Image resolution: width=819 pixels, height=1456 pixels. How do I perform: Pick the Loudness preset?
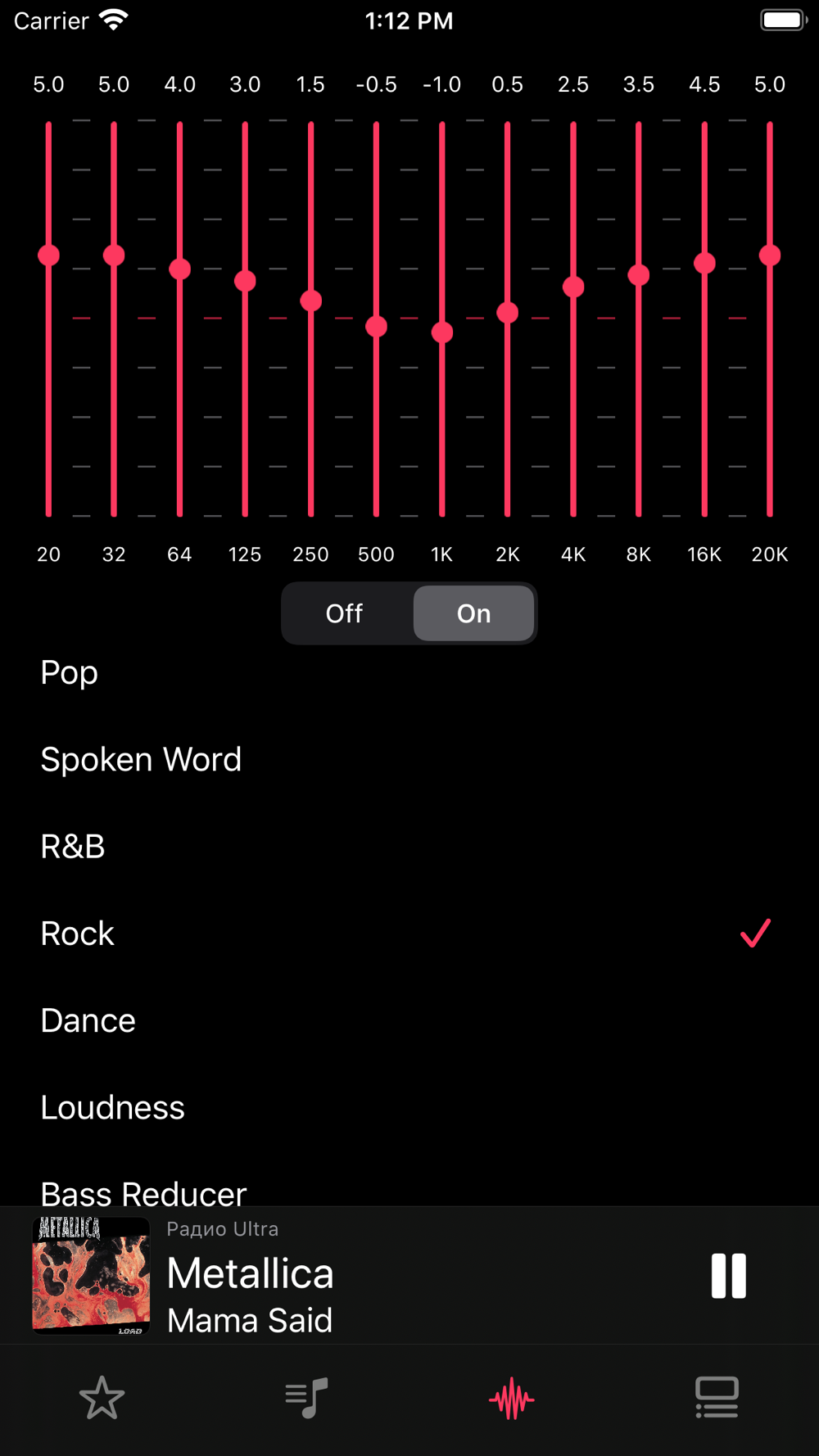(409, 1107)
